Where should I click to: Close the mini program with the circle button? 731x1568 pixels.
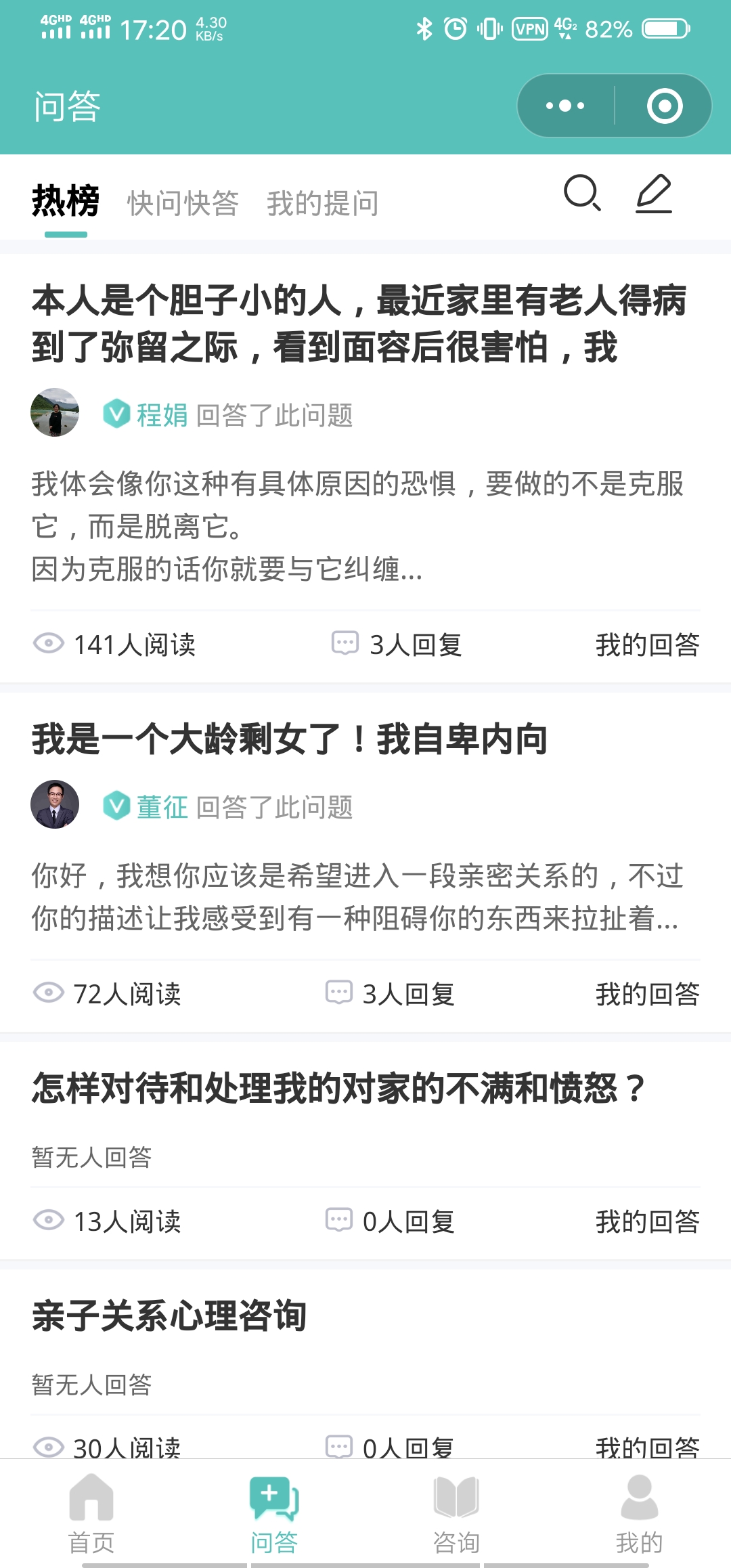tap(665, 106)
